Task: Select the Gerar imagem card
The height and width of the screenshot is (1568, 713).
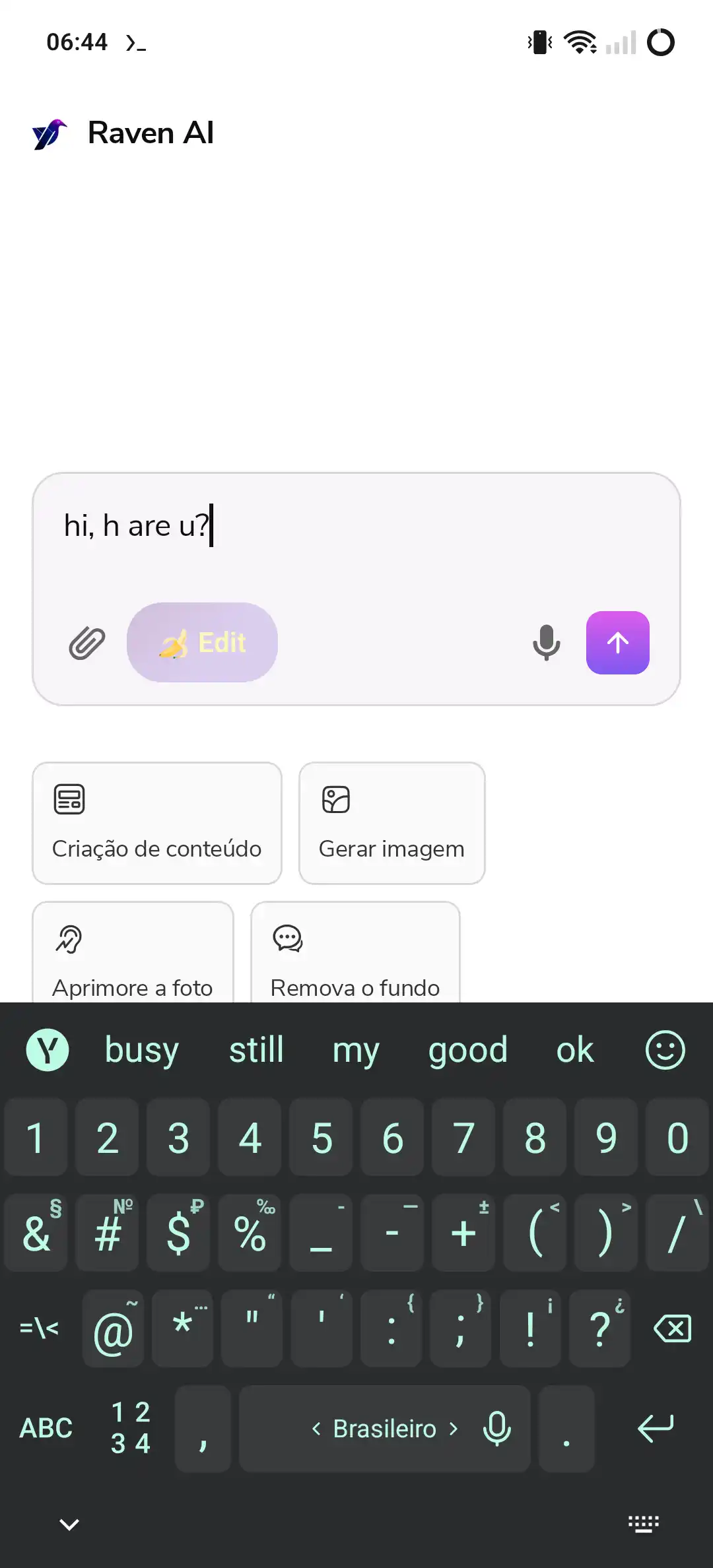Action: 391,823
